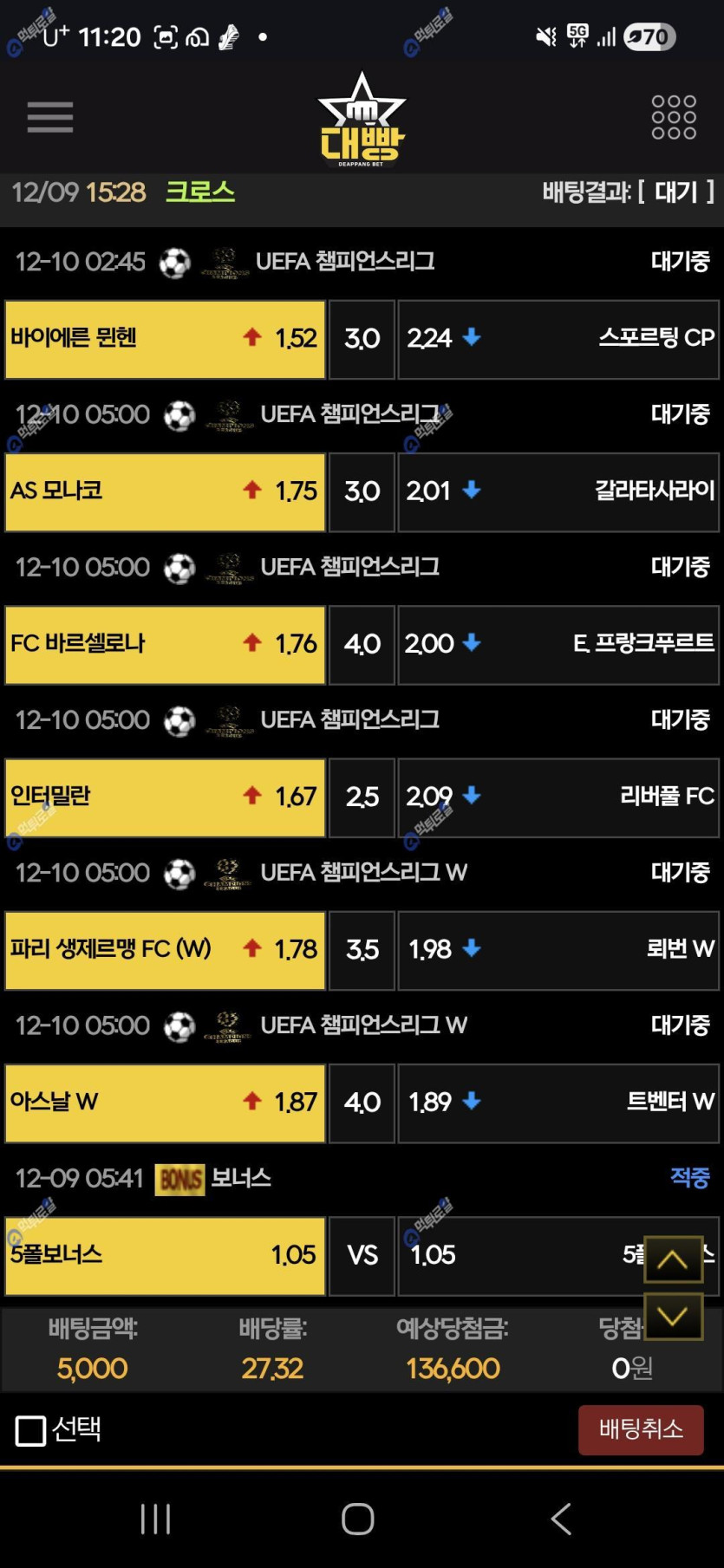Open the hamburger side menu

tap(50, 118)
